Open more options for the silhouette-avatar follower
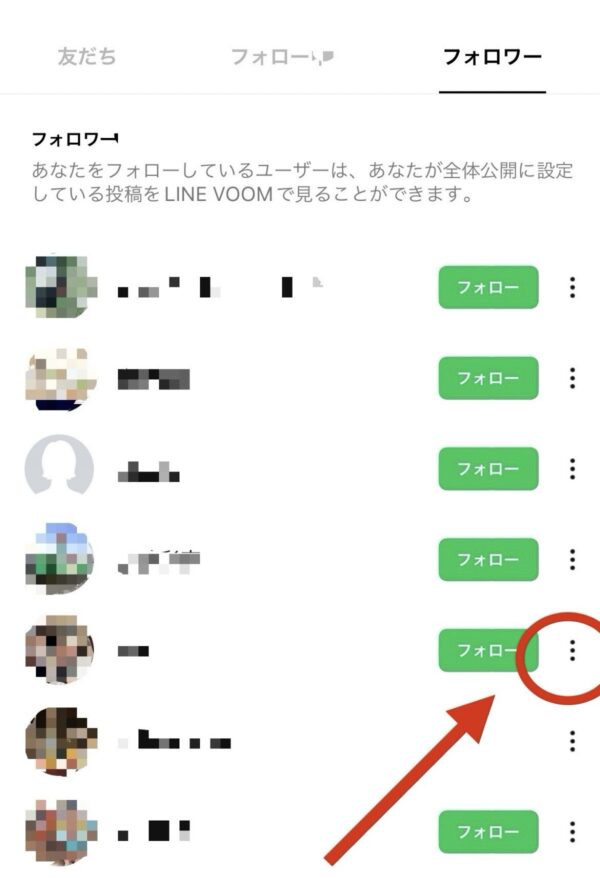The height and width of the screenshot is (878, 600). click(x=572, y=469)
